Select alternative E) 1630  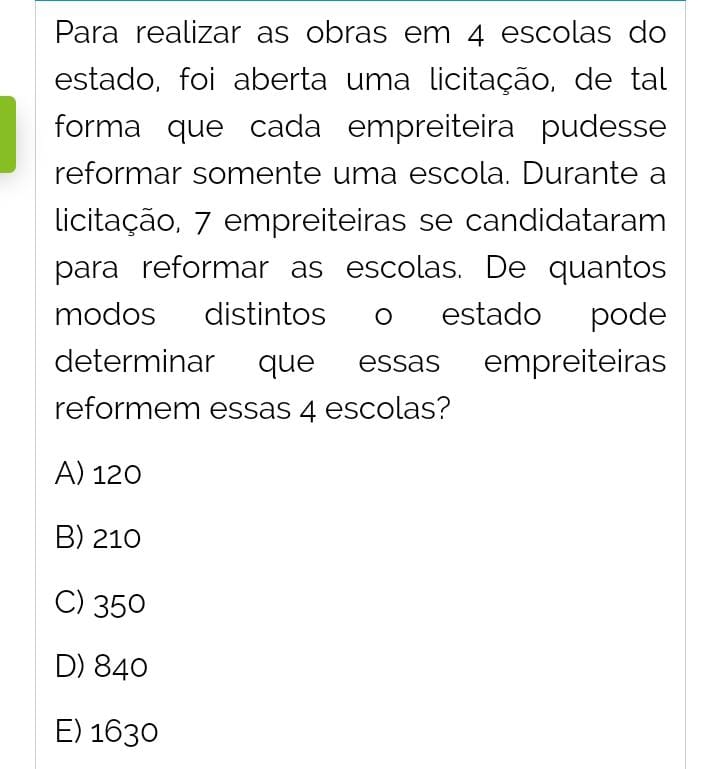click(x=107, y=732)
